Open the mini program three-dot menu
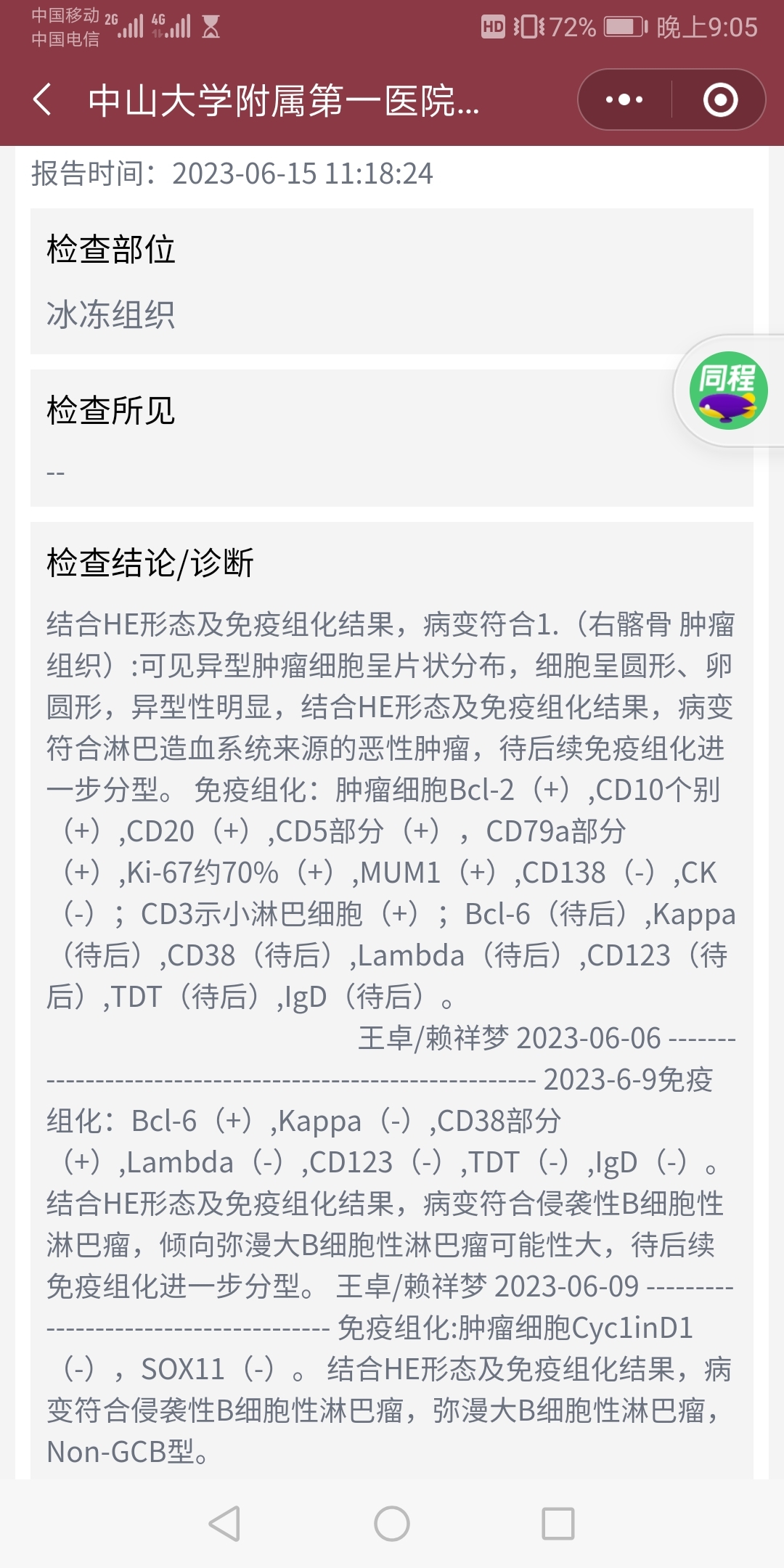Image resolution: width=784 pixels, height=1568 pixels. [x=624, y=99]
